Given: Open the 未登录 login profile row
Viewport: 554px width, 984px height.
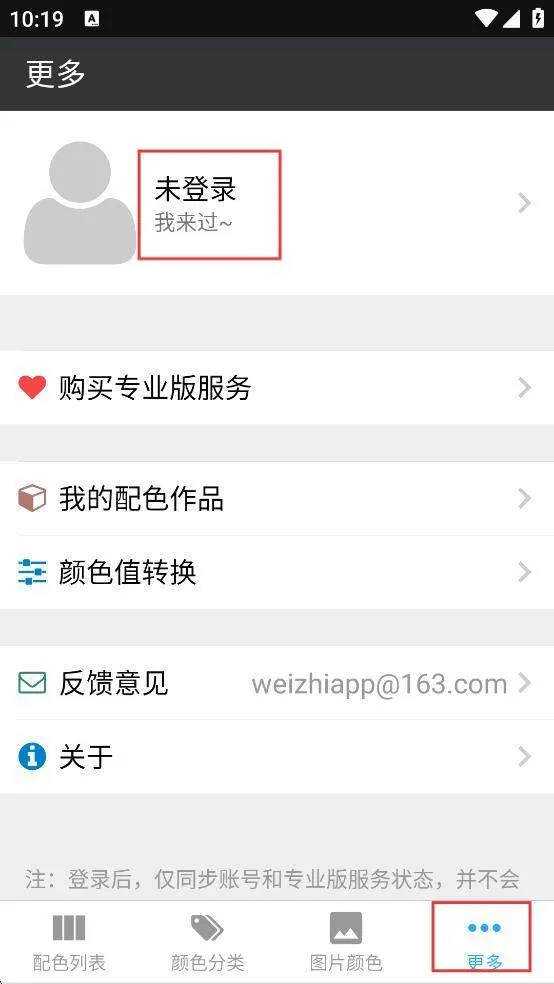Looking at the screenshot, I should pyautogui.click(x=277, y=203).
